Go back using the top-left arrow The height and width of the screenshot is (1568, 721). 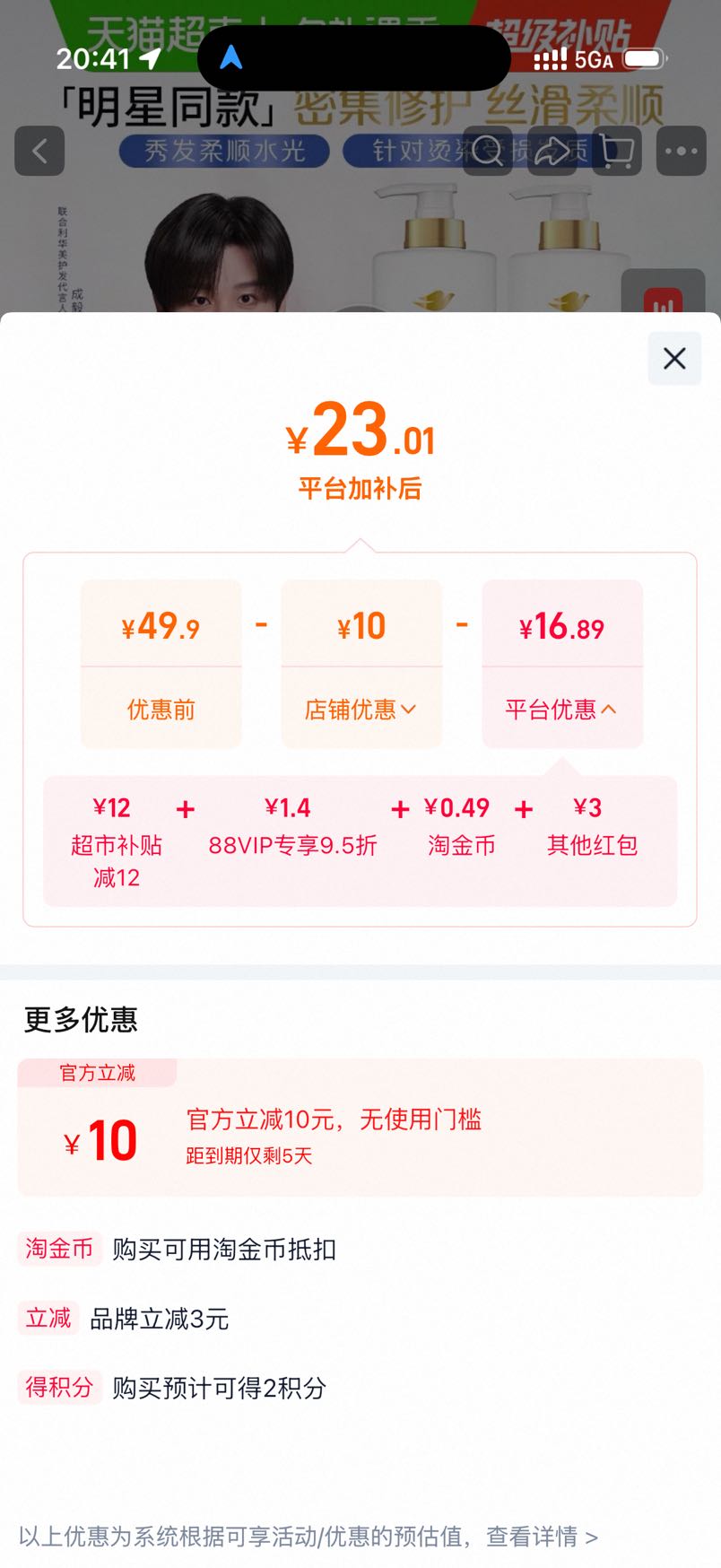39,151
